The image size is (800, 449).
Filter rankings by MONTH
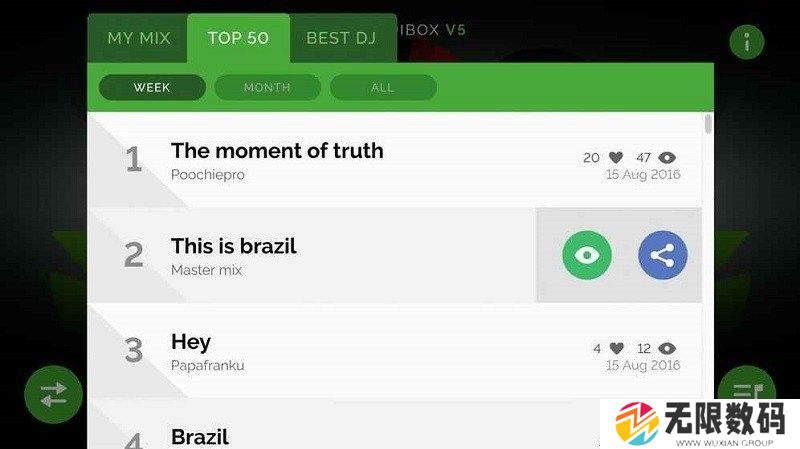tap(267, 87)
